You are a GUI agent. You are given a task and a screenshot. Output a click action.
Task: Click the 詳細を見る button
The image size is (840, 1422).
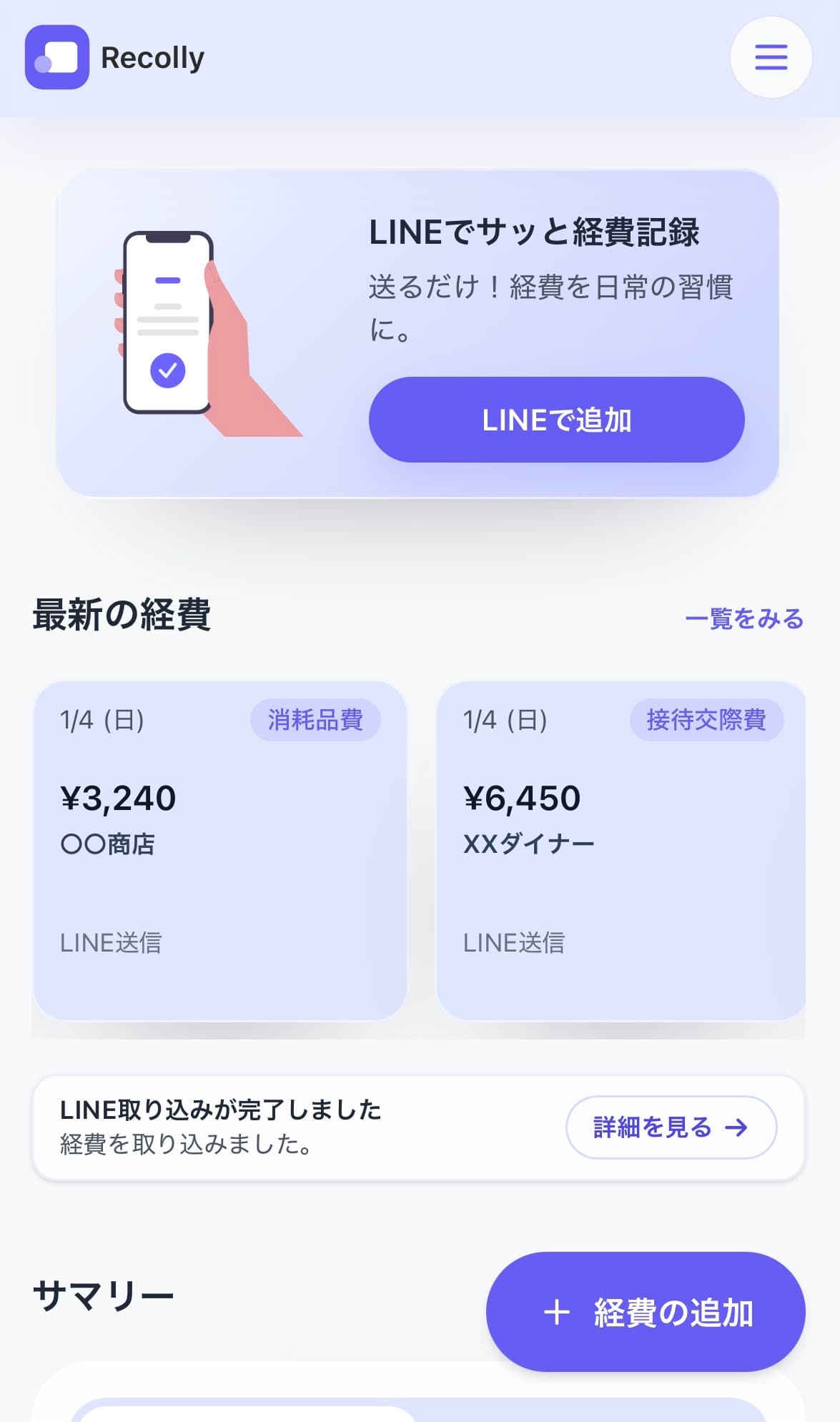pos(671,1127)
